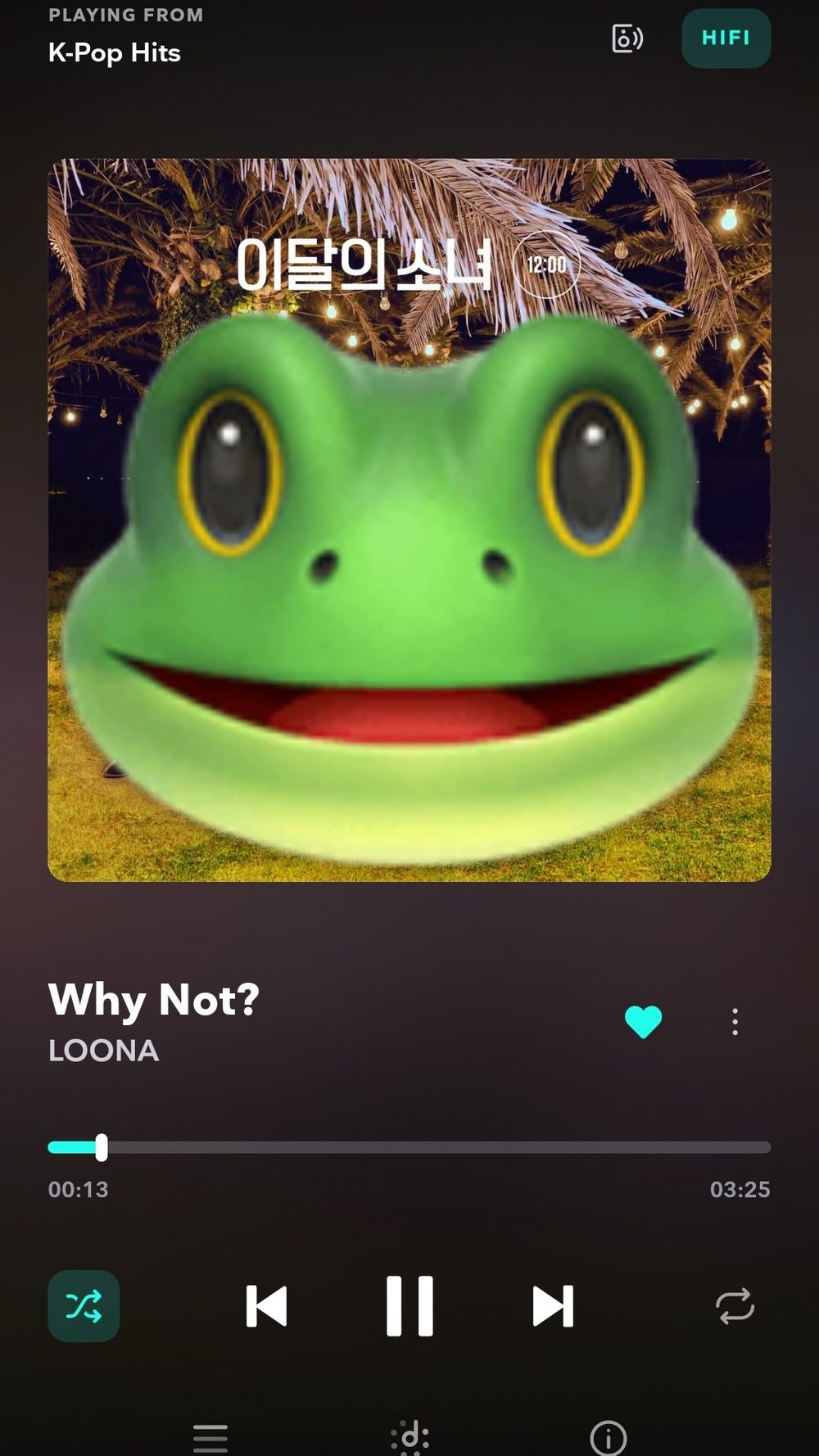819x1456 pixels.
Task: Tap the playback progress bar
Action: click(x=409, y=1147)
